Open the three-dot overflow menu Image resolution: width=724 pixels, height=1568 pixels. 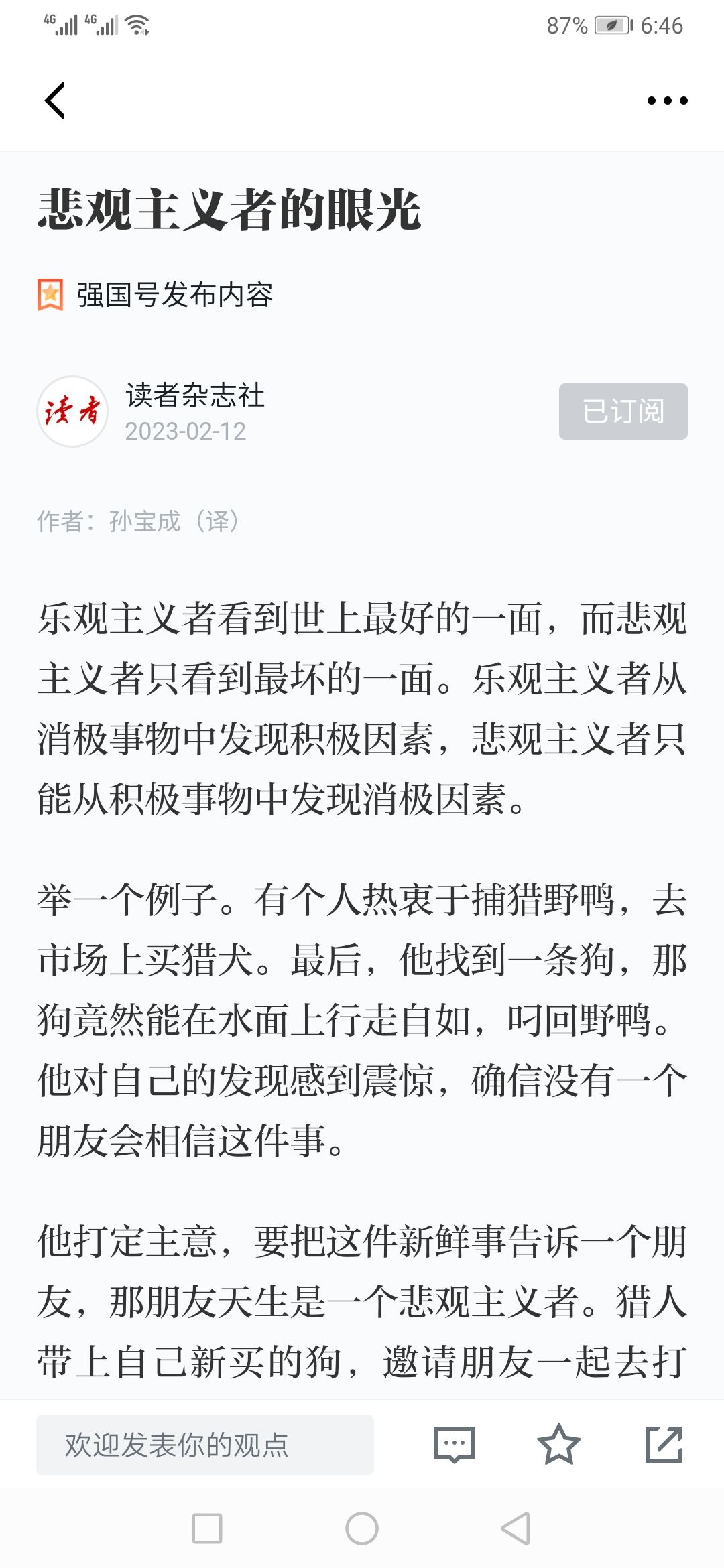pos(667,101)
